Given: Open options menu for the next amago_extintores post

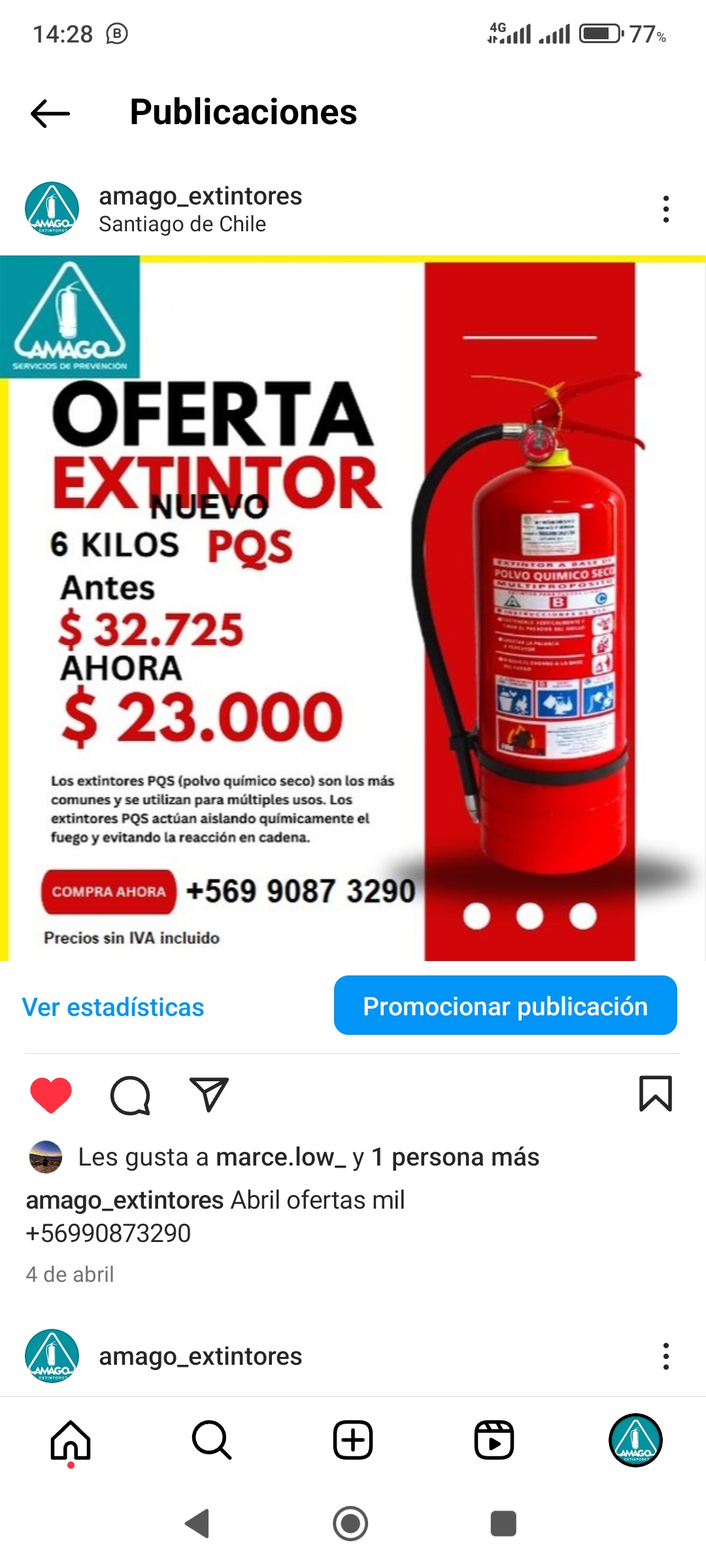Looking at the screenshot, I should coord(665,1356).
